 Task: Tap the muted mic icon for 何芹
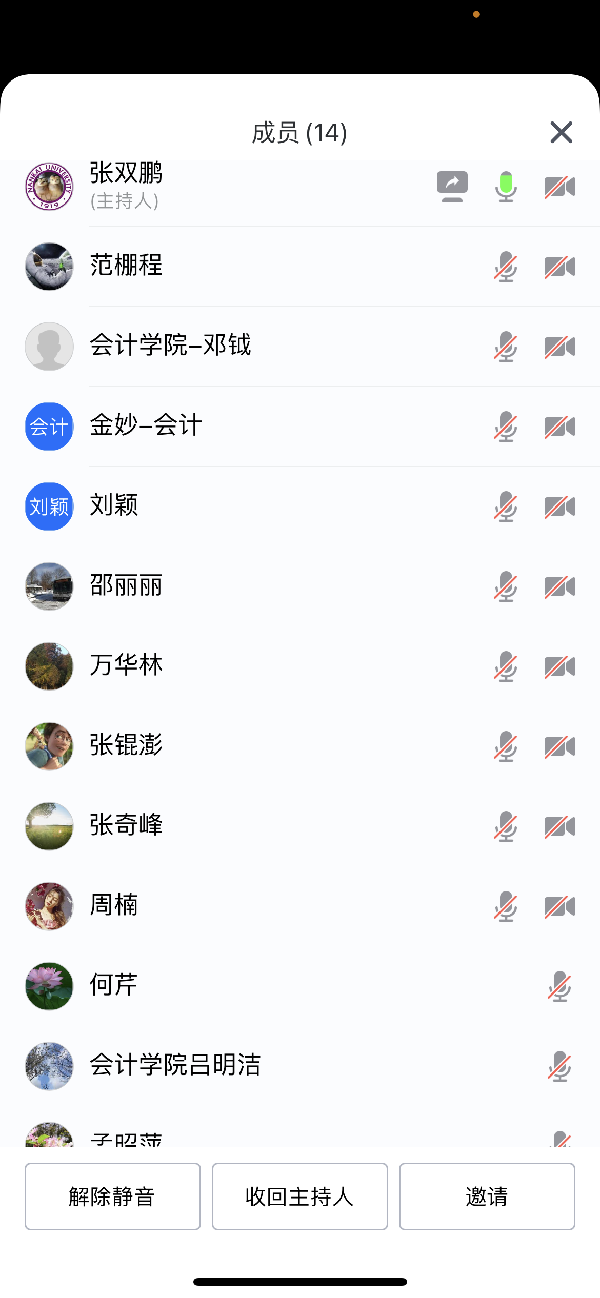560,986
